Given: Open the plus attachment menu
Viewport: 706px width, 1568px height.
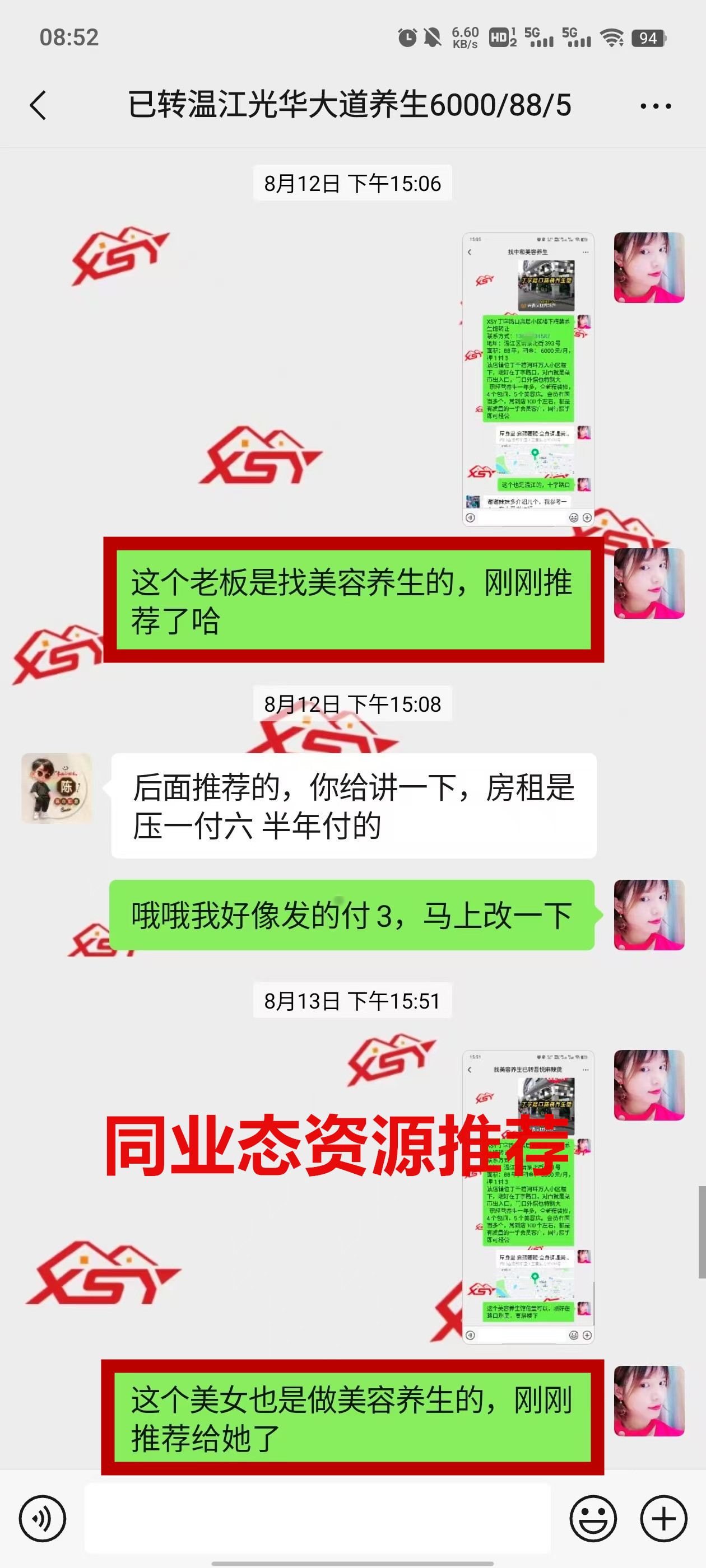Looking at the screenshot, I should point(663,1518).
